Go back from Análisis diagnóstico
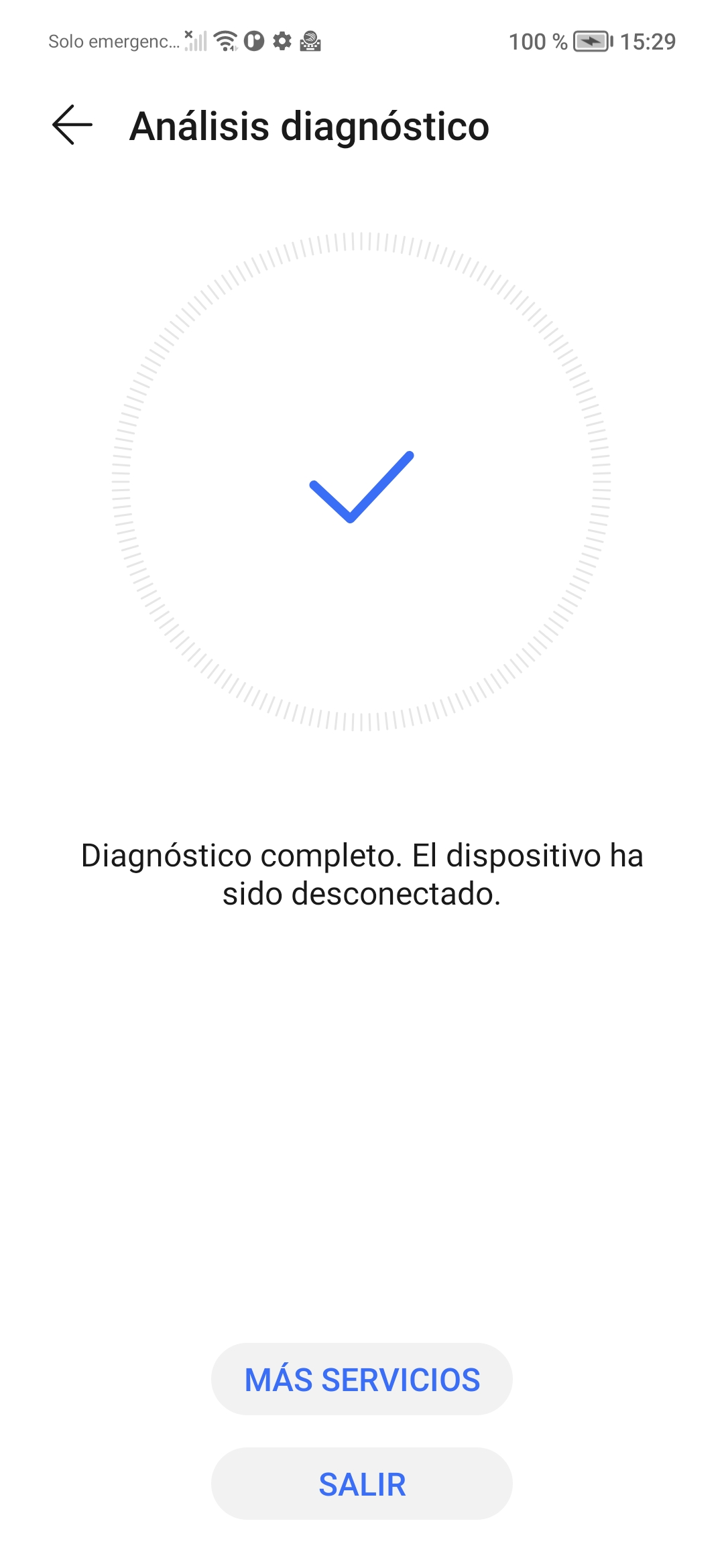The image size is (724, 1568). (x=72, y=125)
